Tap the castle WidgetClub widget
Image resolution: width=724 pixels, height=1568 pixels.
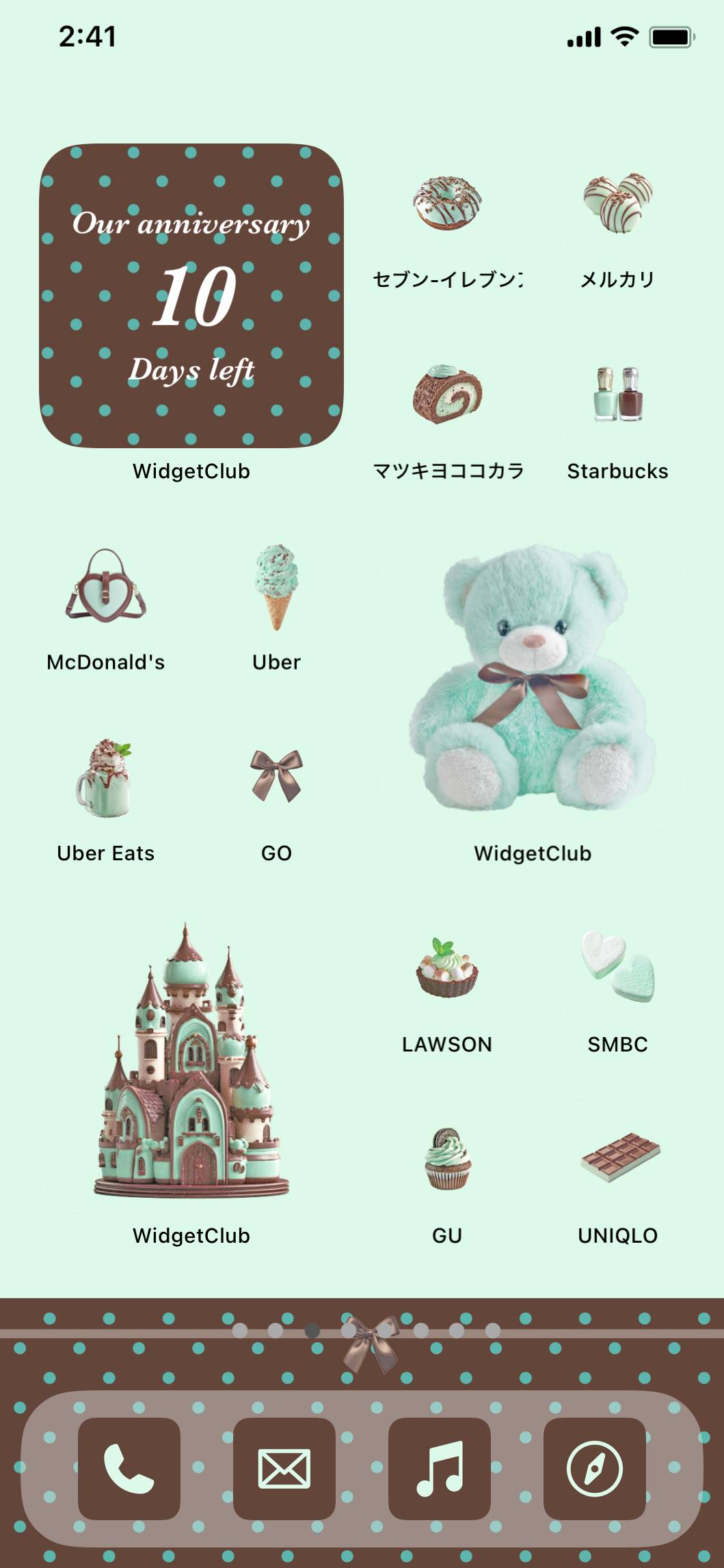pos(191,1060)
